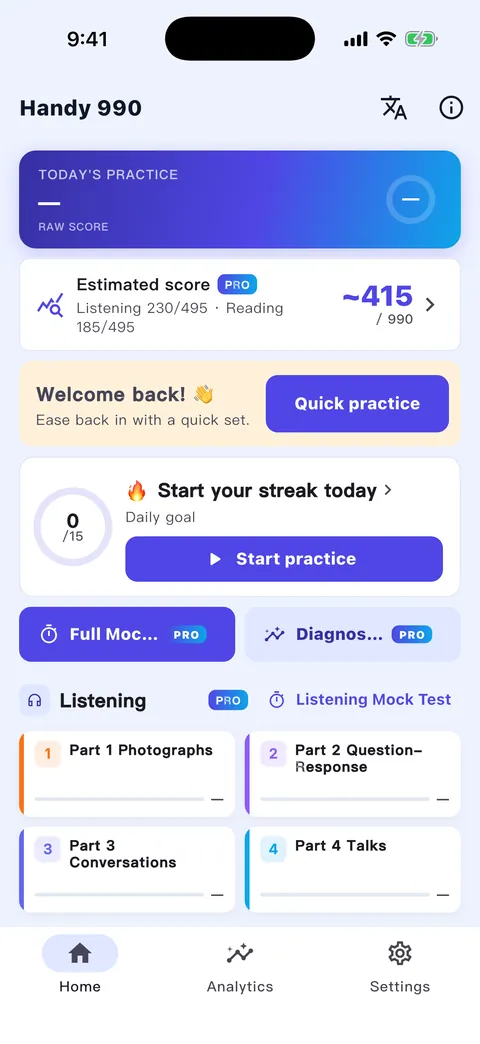Switch to the Analytics tab
The height and width of the screenshot is (1044, 480).
240,967
